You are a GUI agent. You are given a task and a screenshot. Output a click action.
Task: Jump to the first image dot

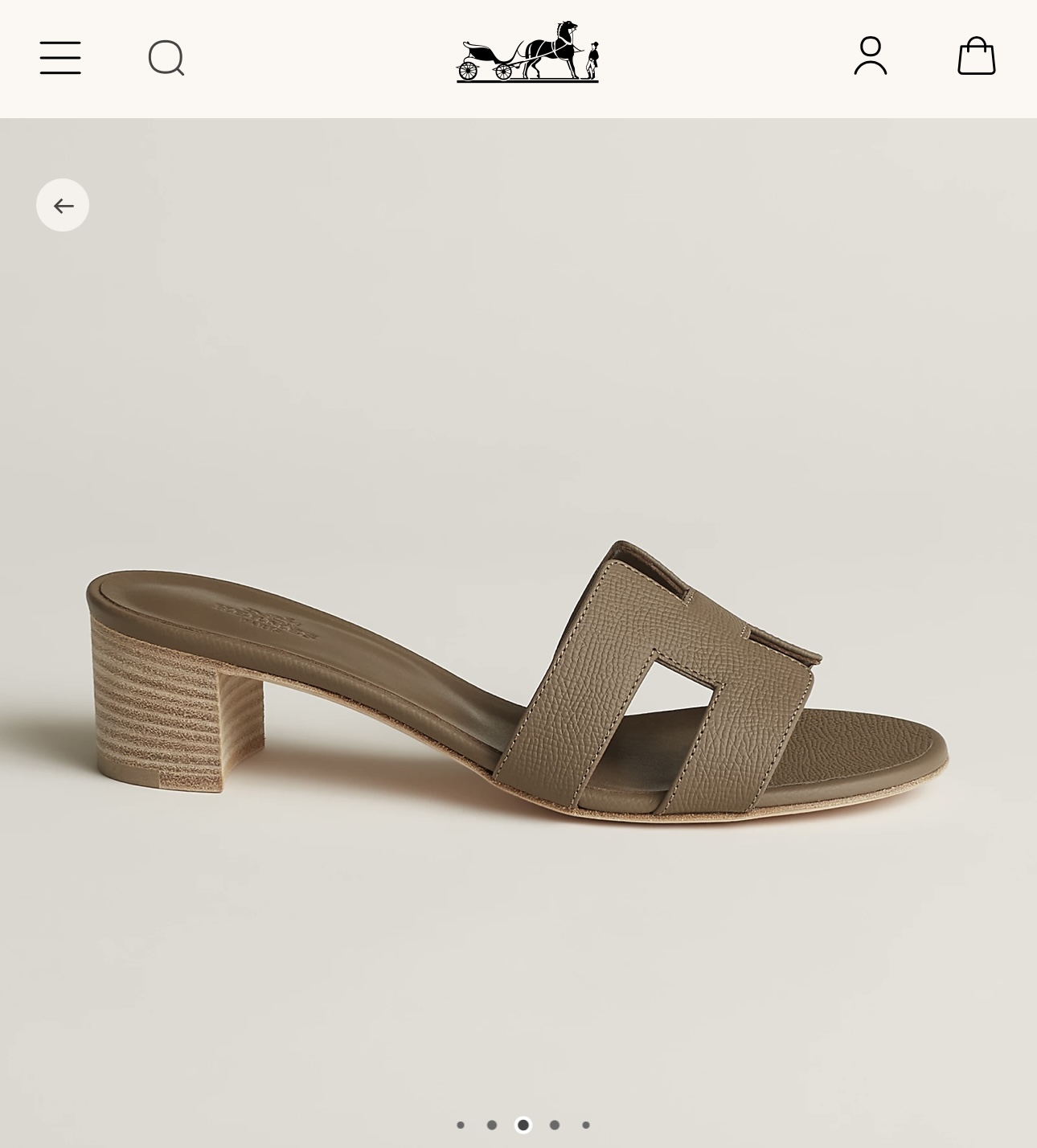point(461,1125)
